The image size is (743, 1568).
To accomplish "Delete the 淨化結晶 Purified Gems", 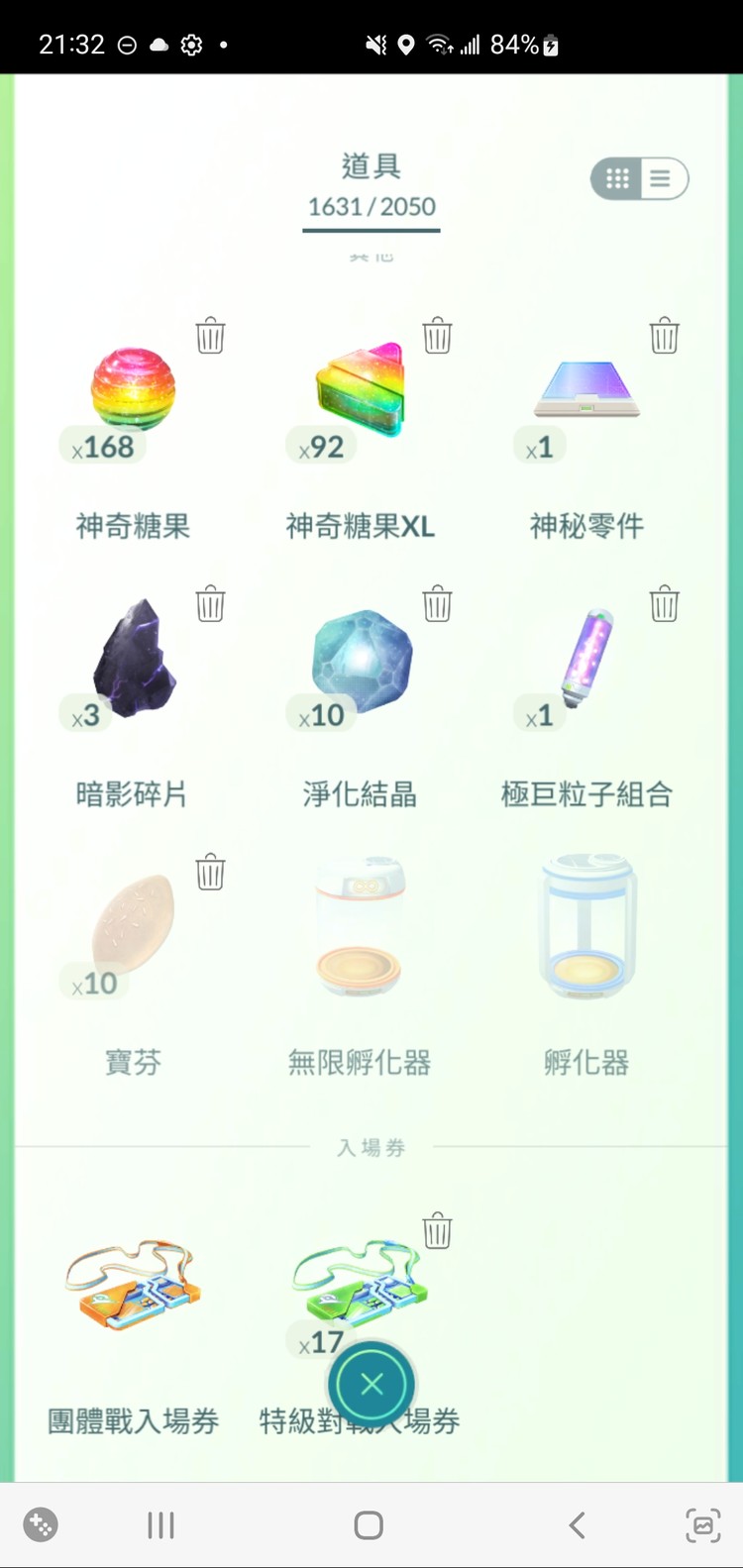I will [437, 604].
